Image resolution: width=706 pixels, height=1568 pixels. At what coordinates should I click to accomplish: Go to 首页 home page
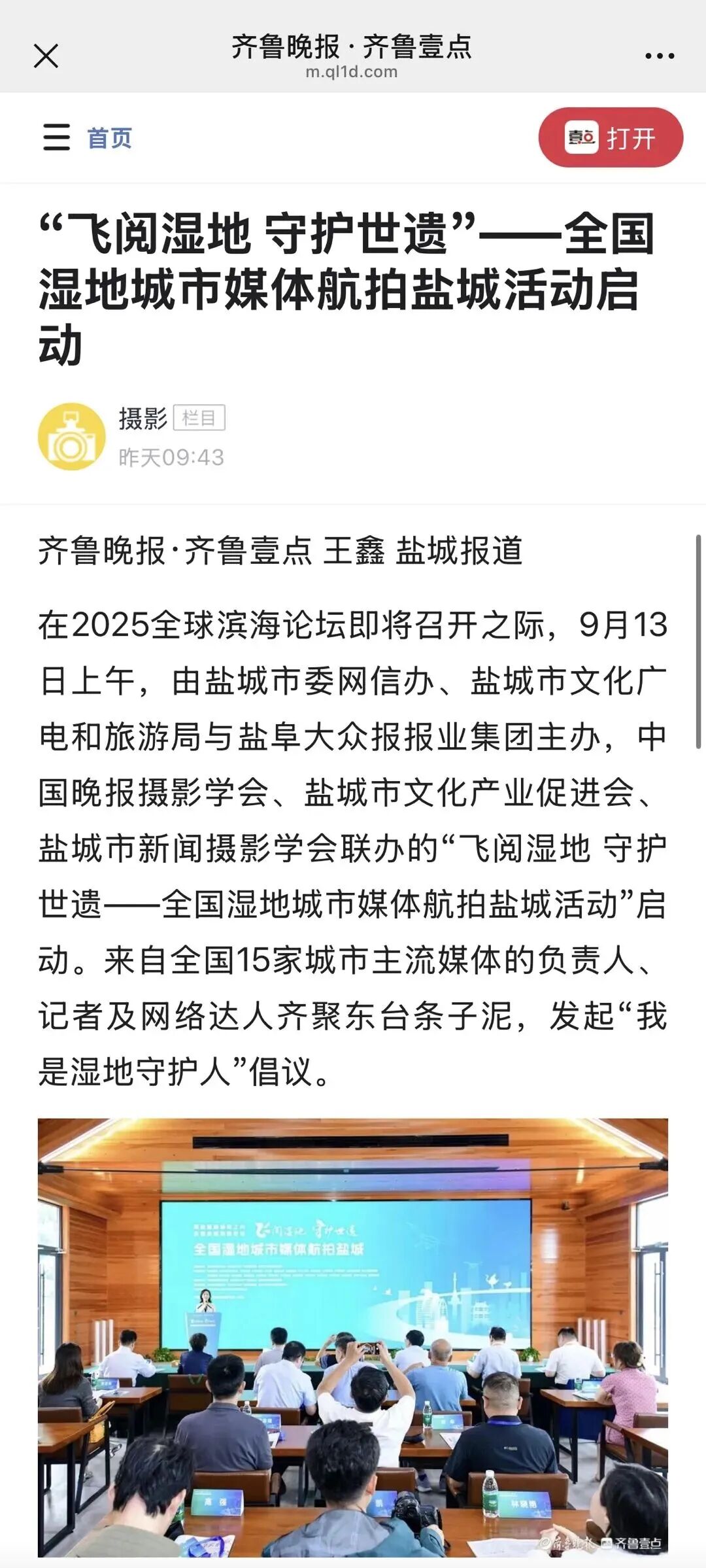[109, 138]
